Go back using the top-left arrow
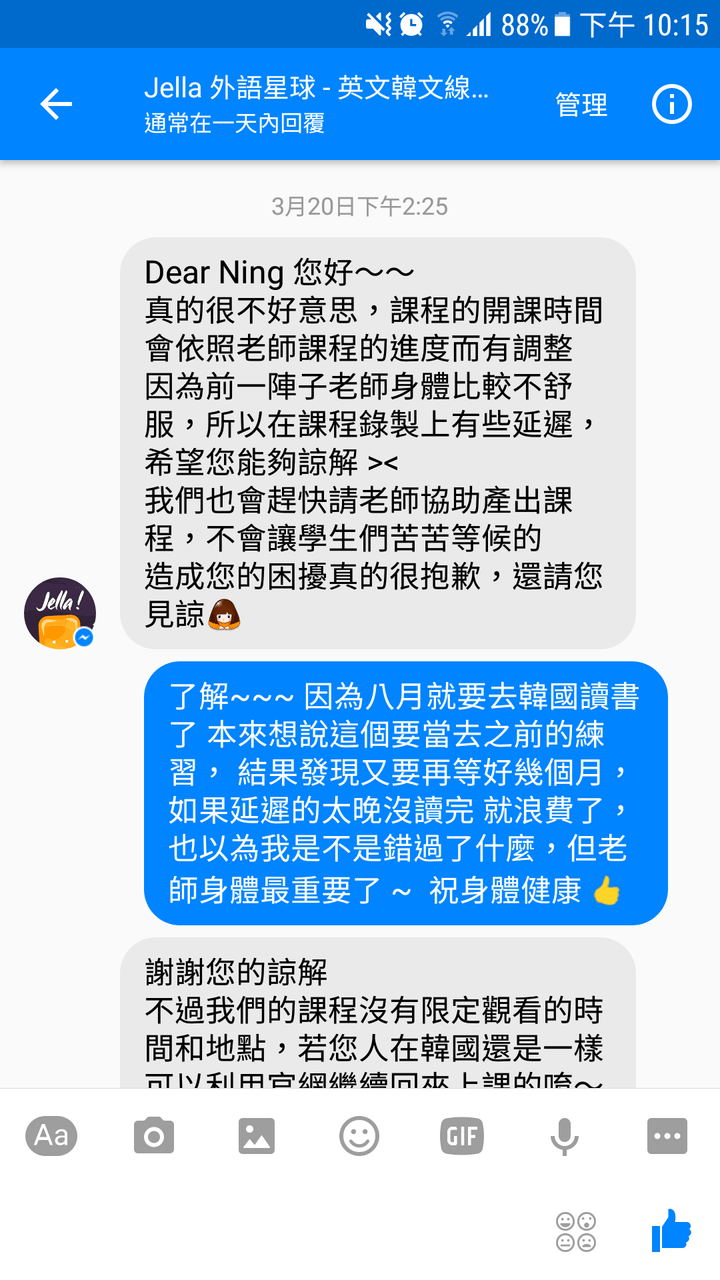 [x=56, y=104]
